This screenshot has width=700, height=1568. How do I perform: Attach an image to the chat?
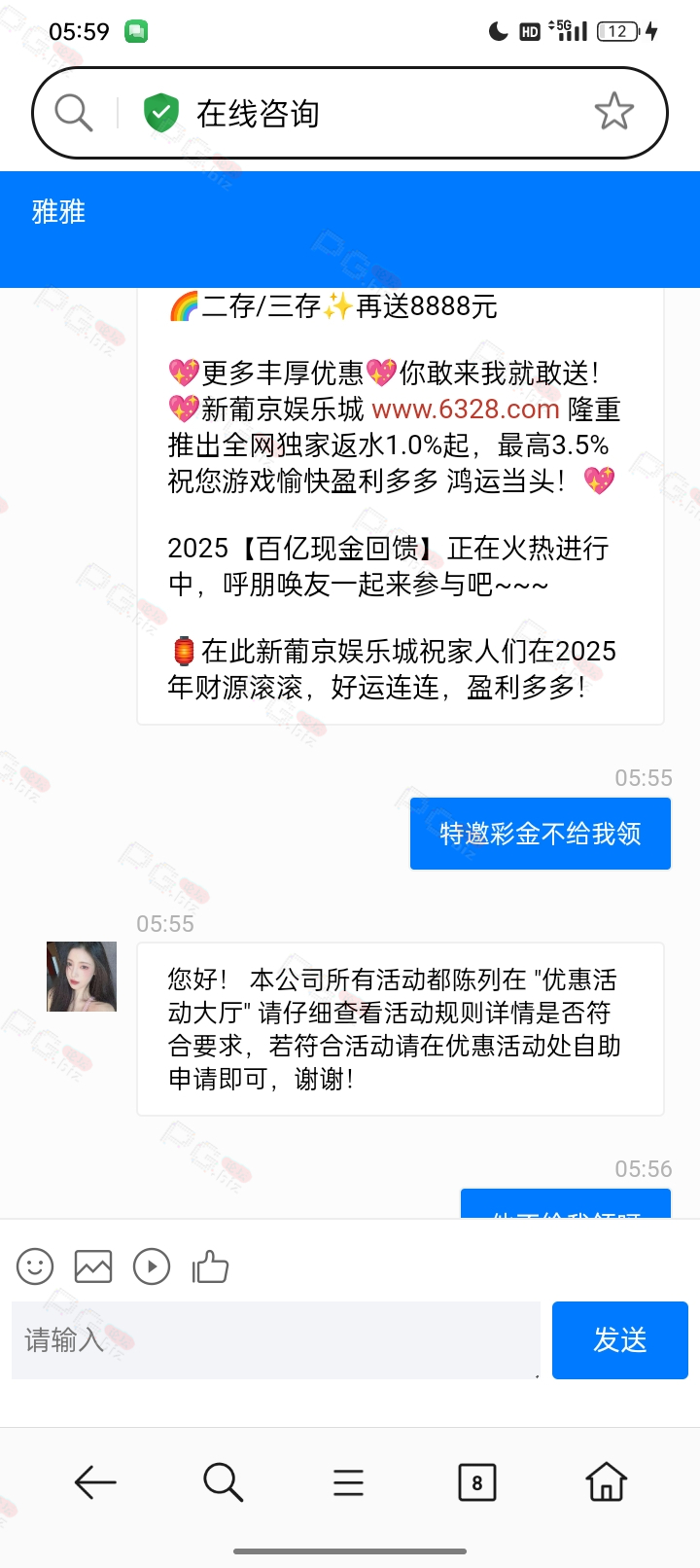tap(93, 1266)
